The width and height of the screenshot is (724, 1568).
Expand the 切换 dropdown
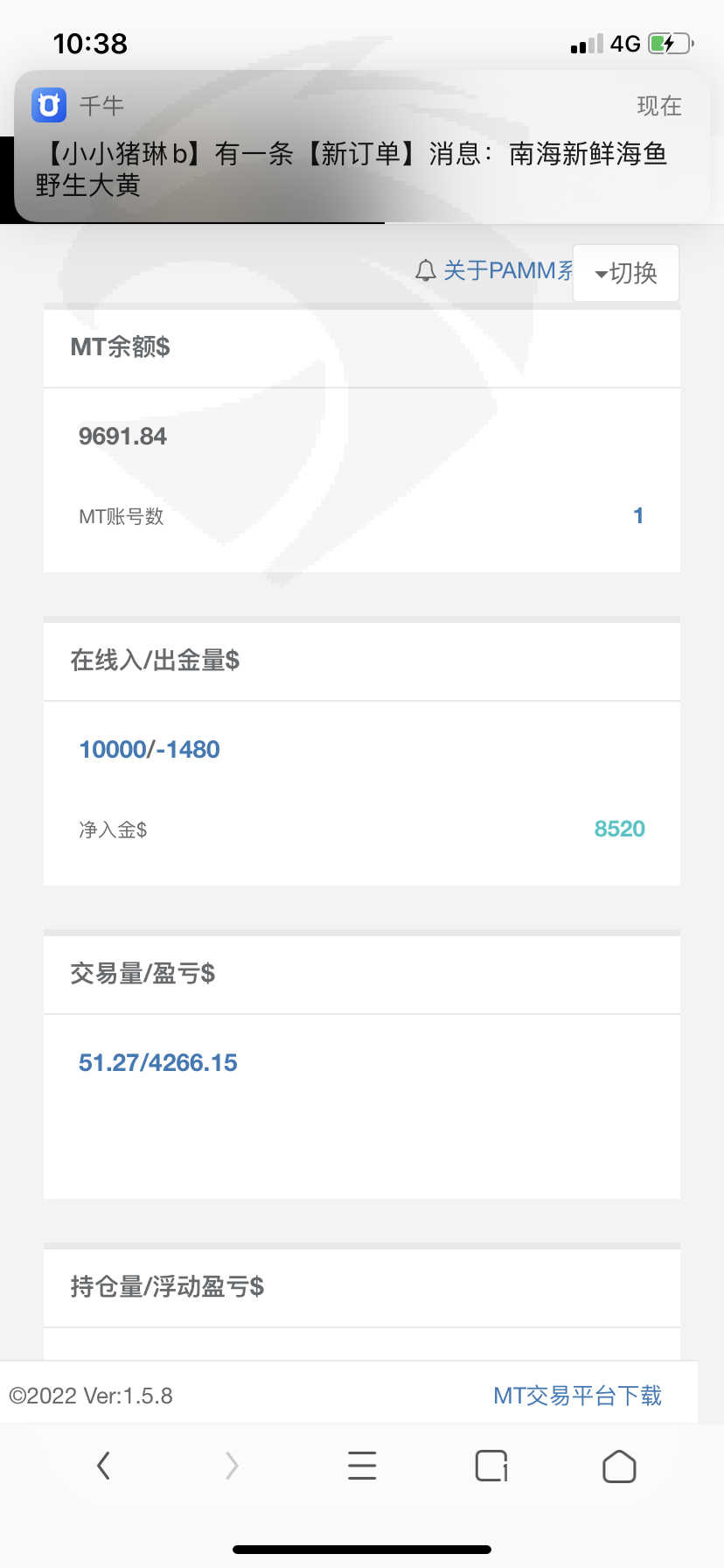pos(626,273)
